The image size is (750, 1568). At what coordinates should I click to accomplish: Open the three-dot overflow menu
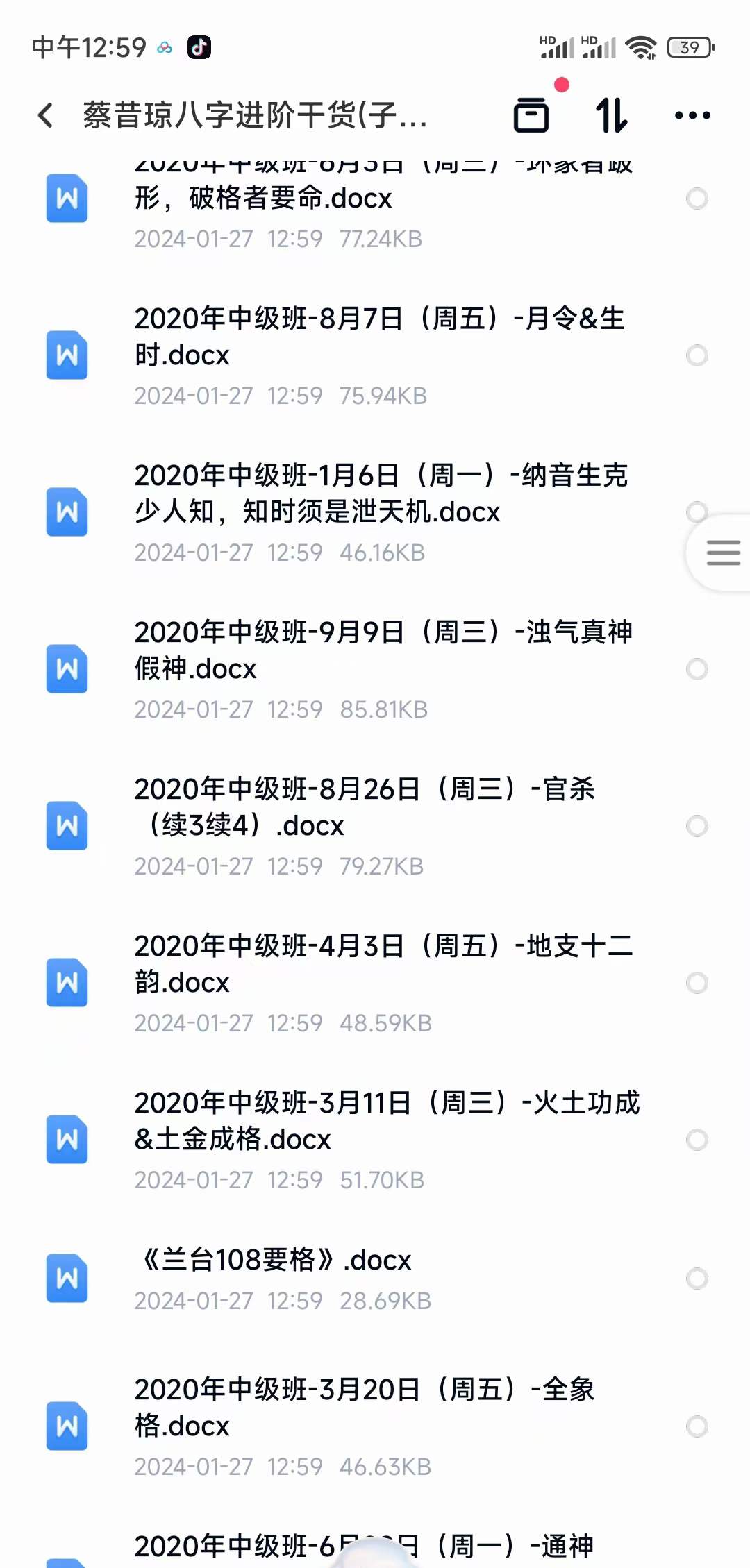tap(692, 115)
